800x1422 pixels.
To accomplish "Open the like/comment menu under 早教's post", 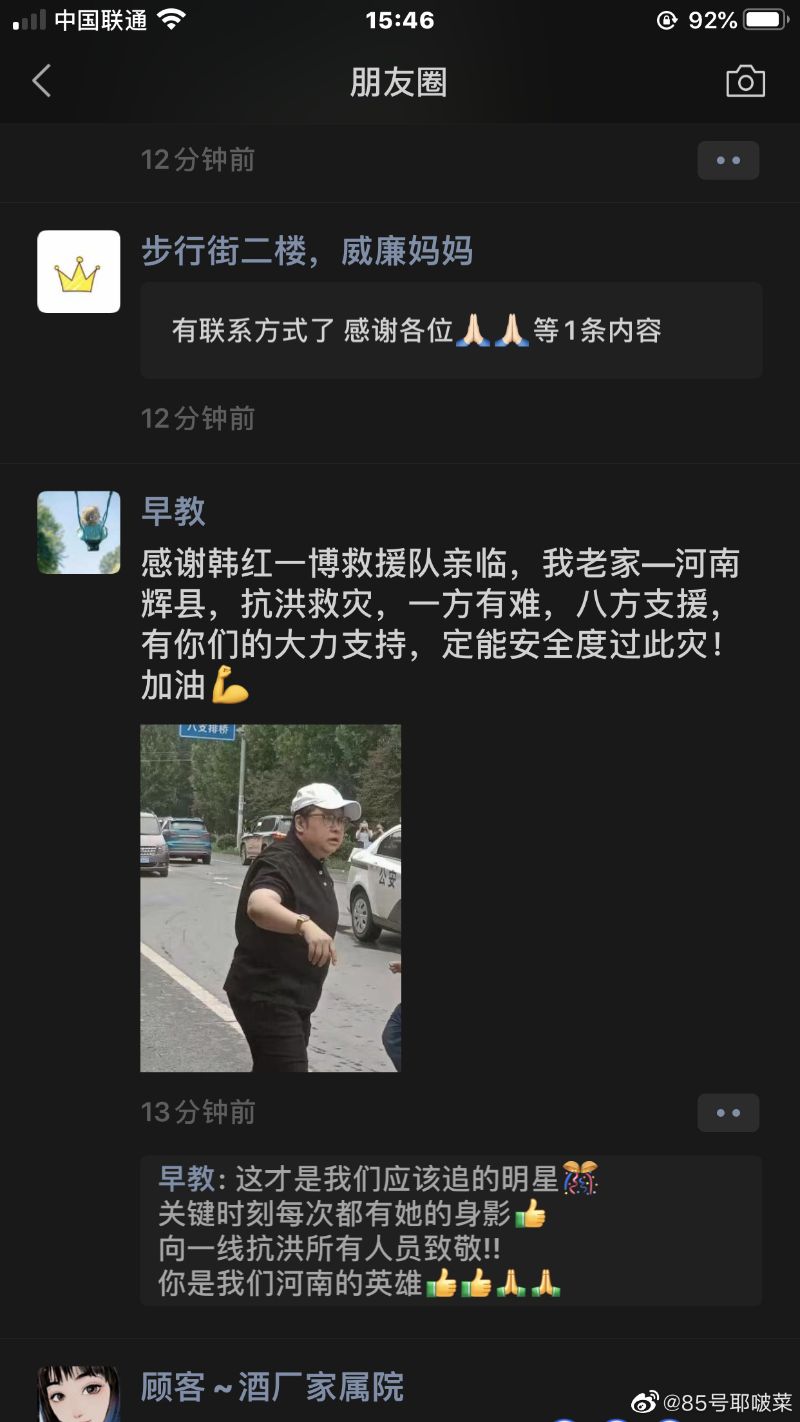I will click(728, 1113).
